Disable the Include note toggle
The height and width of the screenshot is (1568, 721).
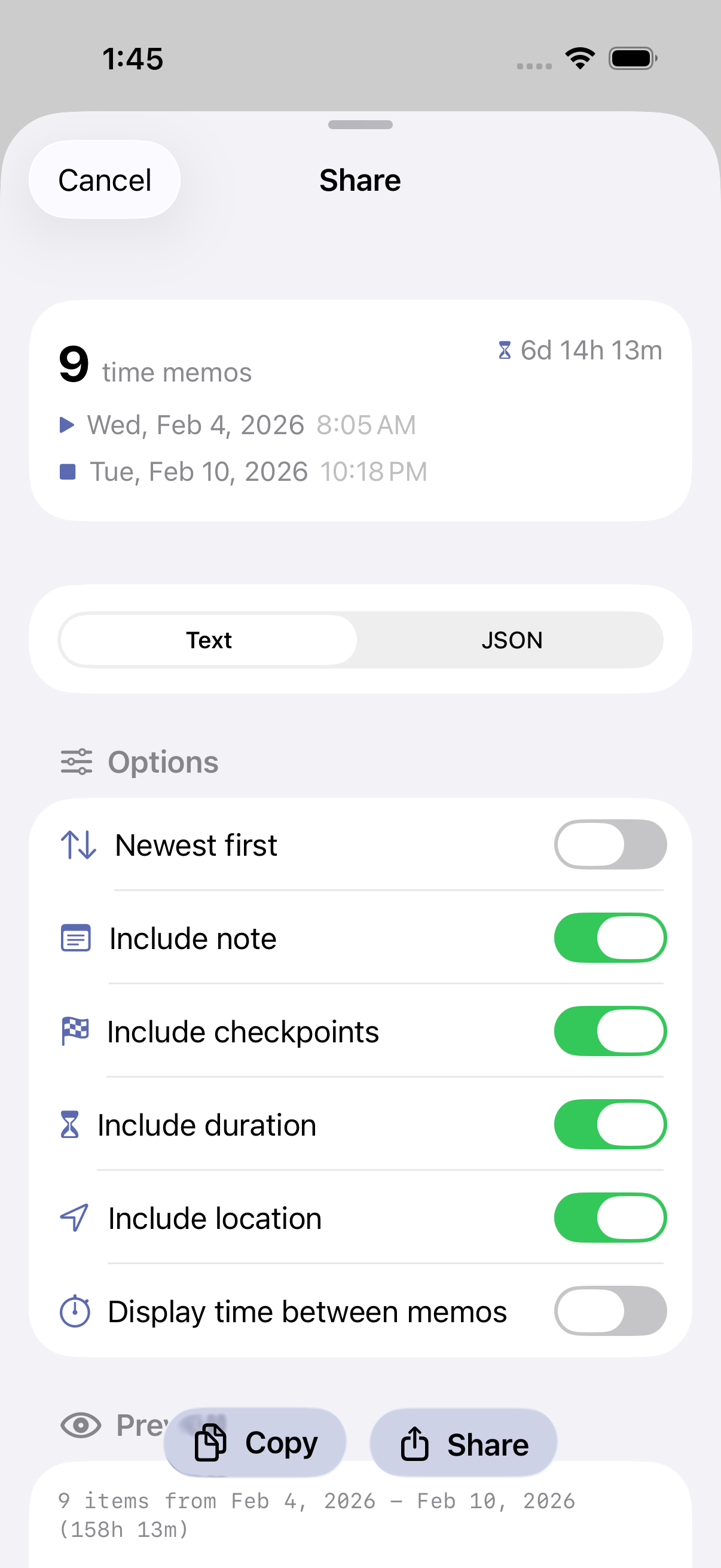tap(610, 938)
